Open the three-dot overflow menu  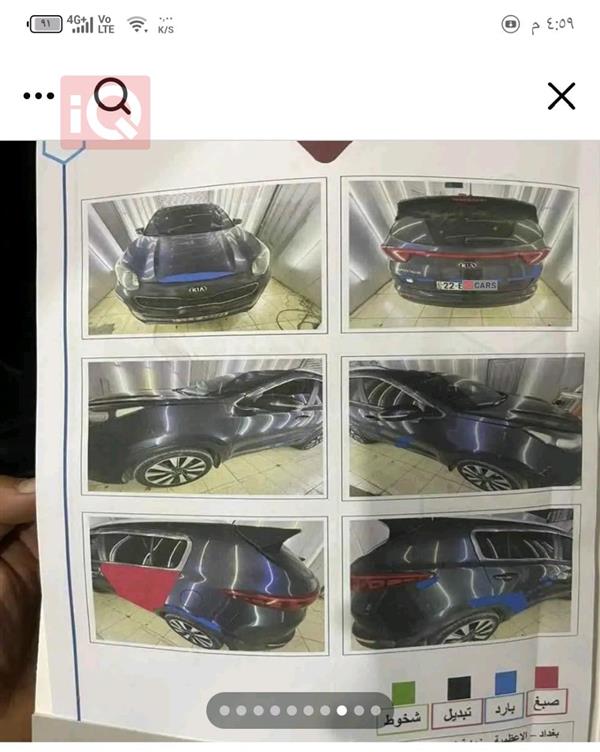[x=38, y=96]
